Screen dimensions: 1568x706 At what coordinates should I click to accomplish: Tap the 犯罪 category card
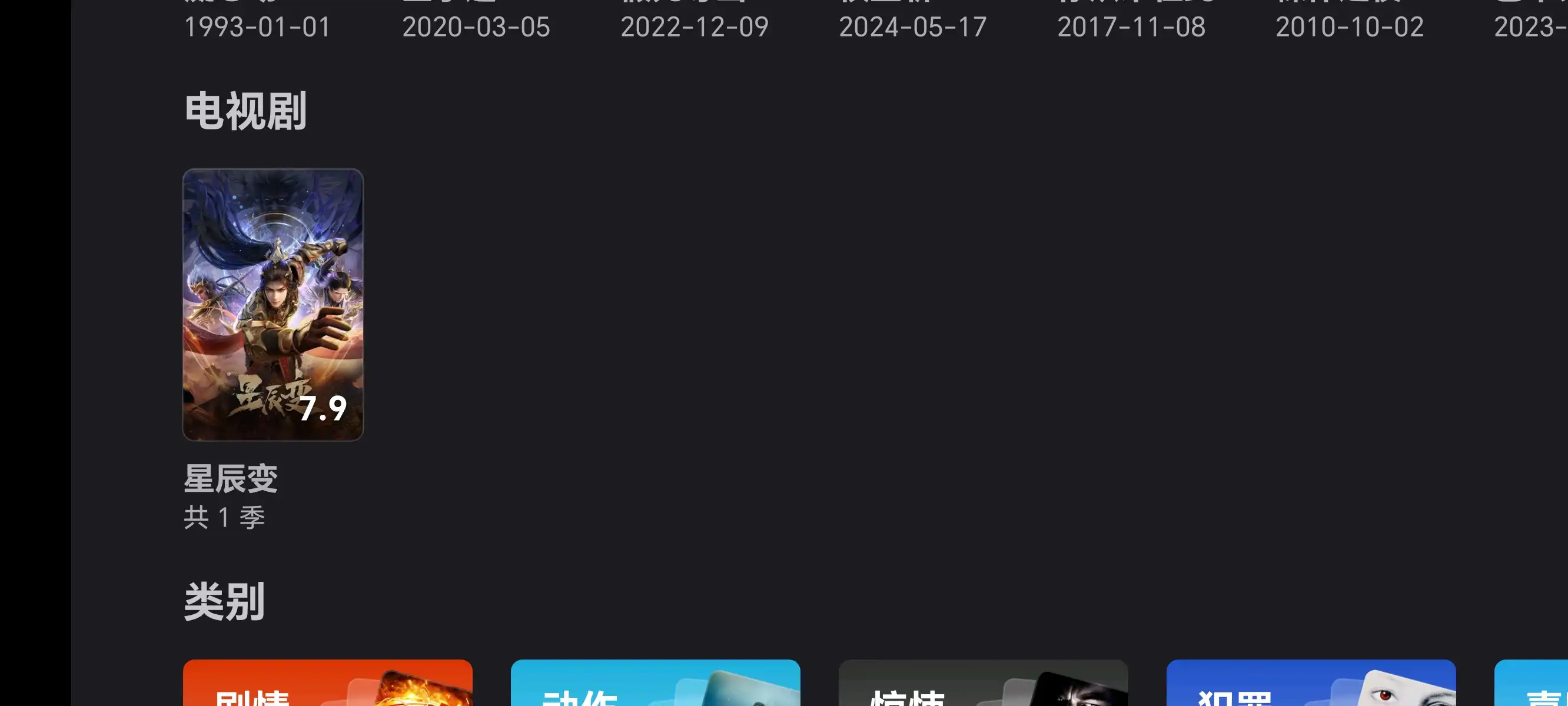click(1311, 685)
